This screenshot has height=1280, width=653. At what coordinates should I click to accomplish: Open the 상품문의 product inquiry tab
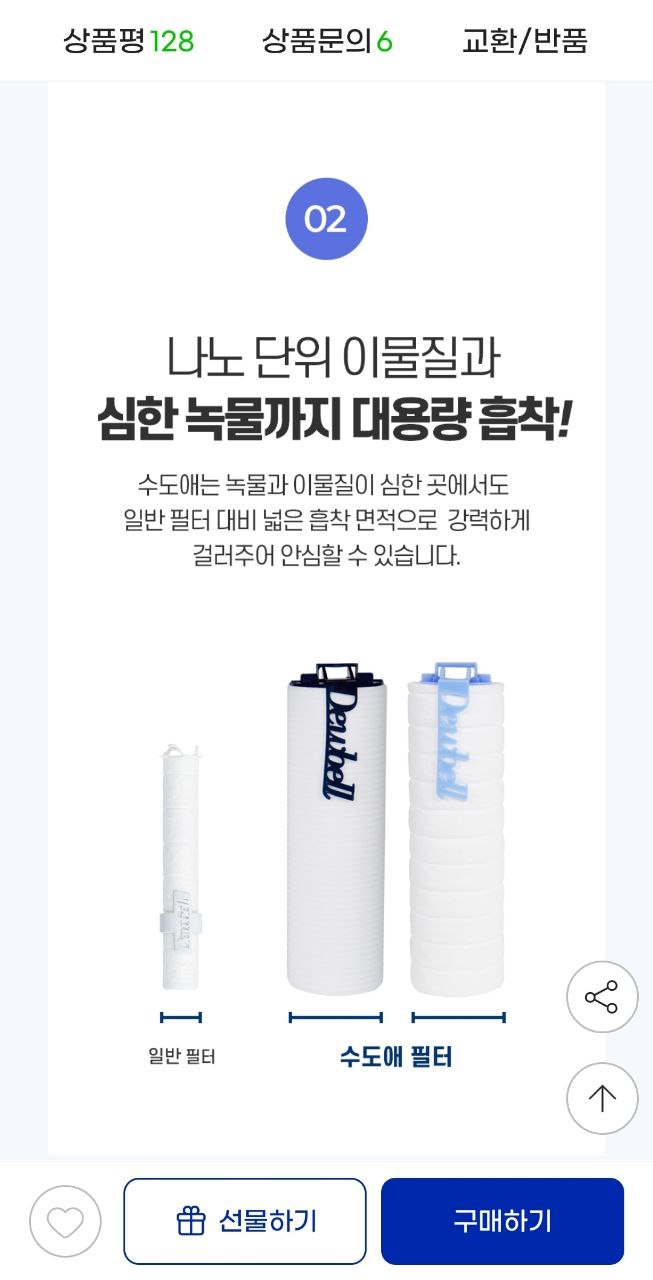click(x=327, y=41)
